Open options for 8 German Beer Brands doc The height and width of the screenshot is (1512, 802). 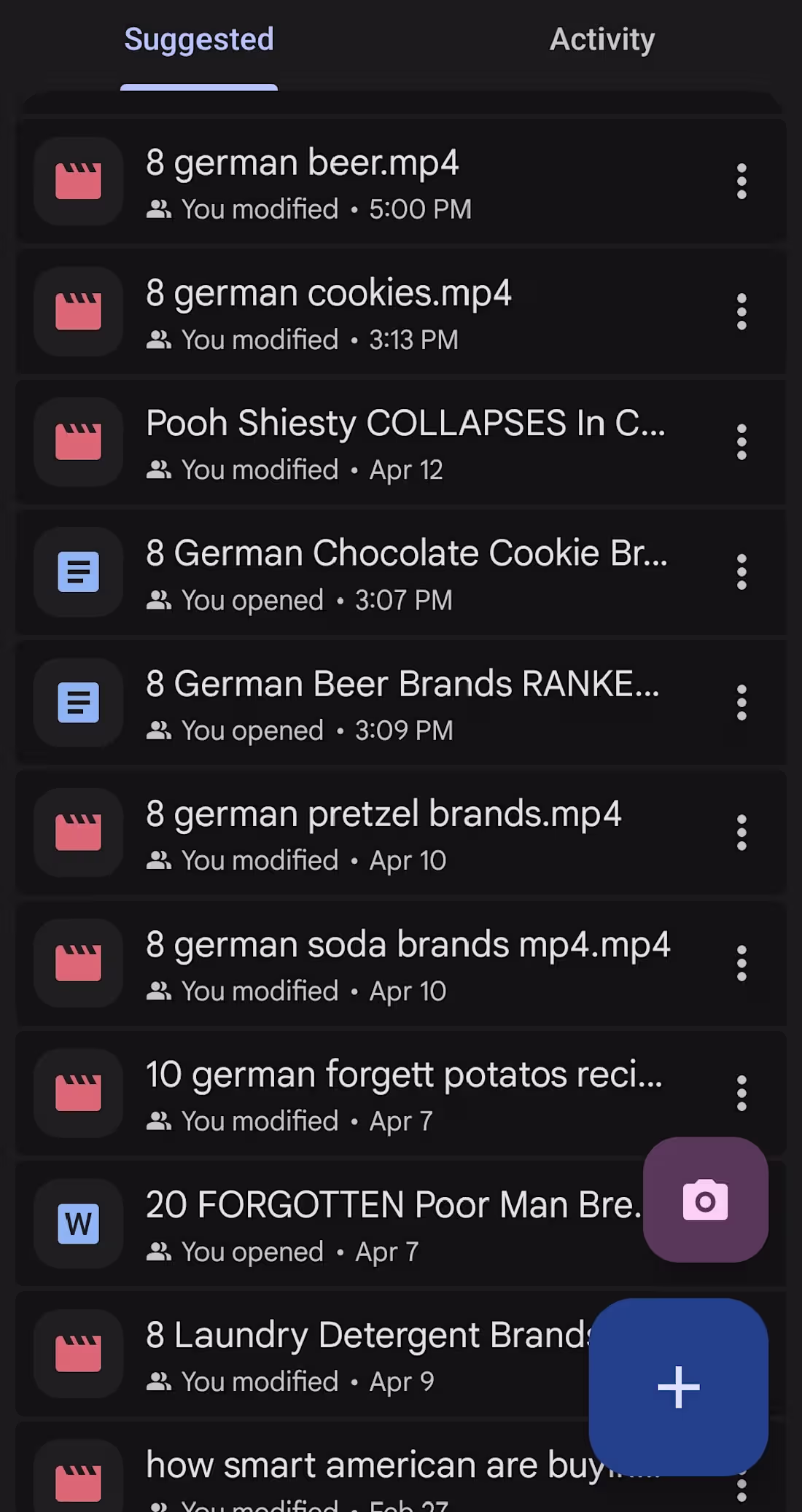(741, 703)
